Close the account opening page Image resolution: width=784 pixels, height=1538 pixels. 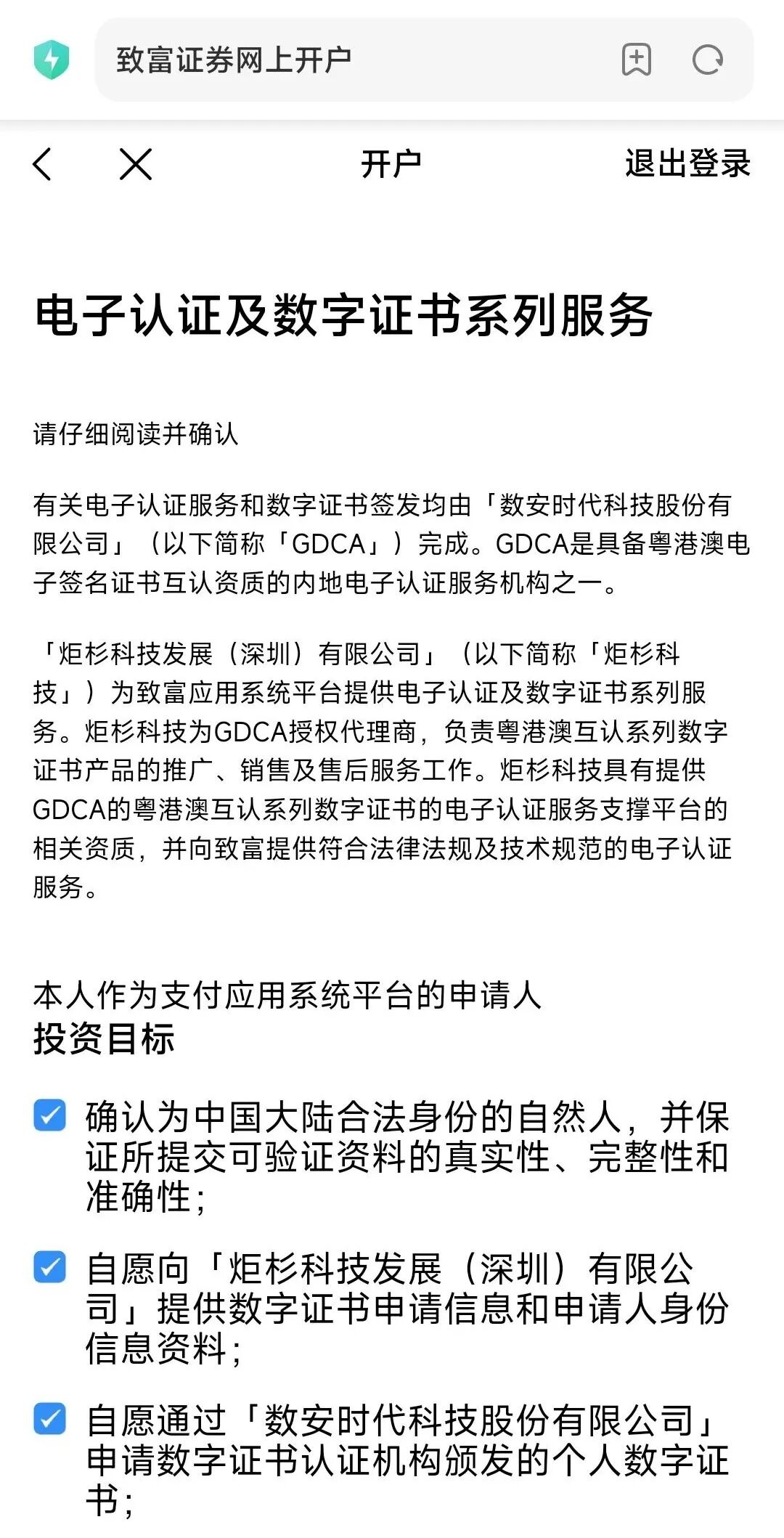click(136, 164)
